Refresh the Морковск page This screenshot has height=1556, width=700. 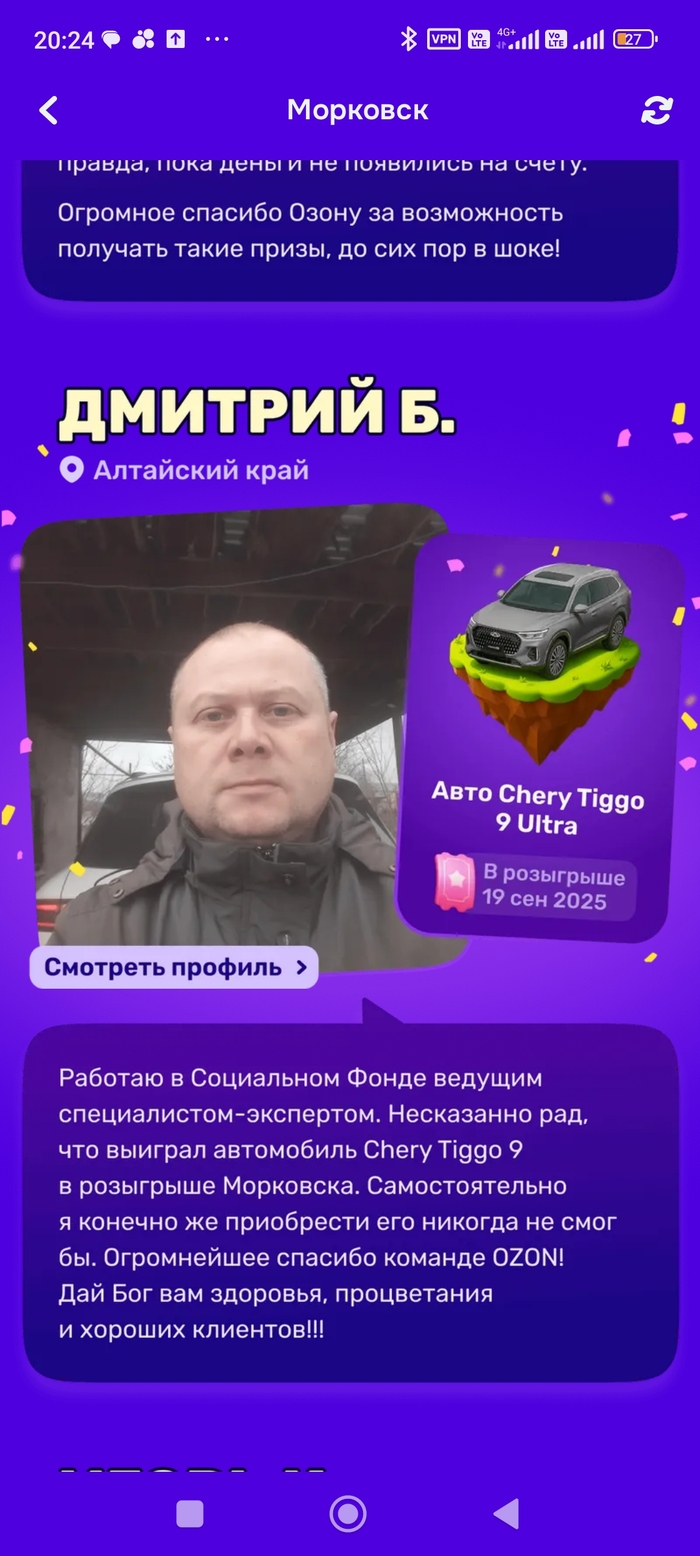[656, 110]
